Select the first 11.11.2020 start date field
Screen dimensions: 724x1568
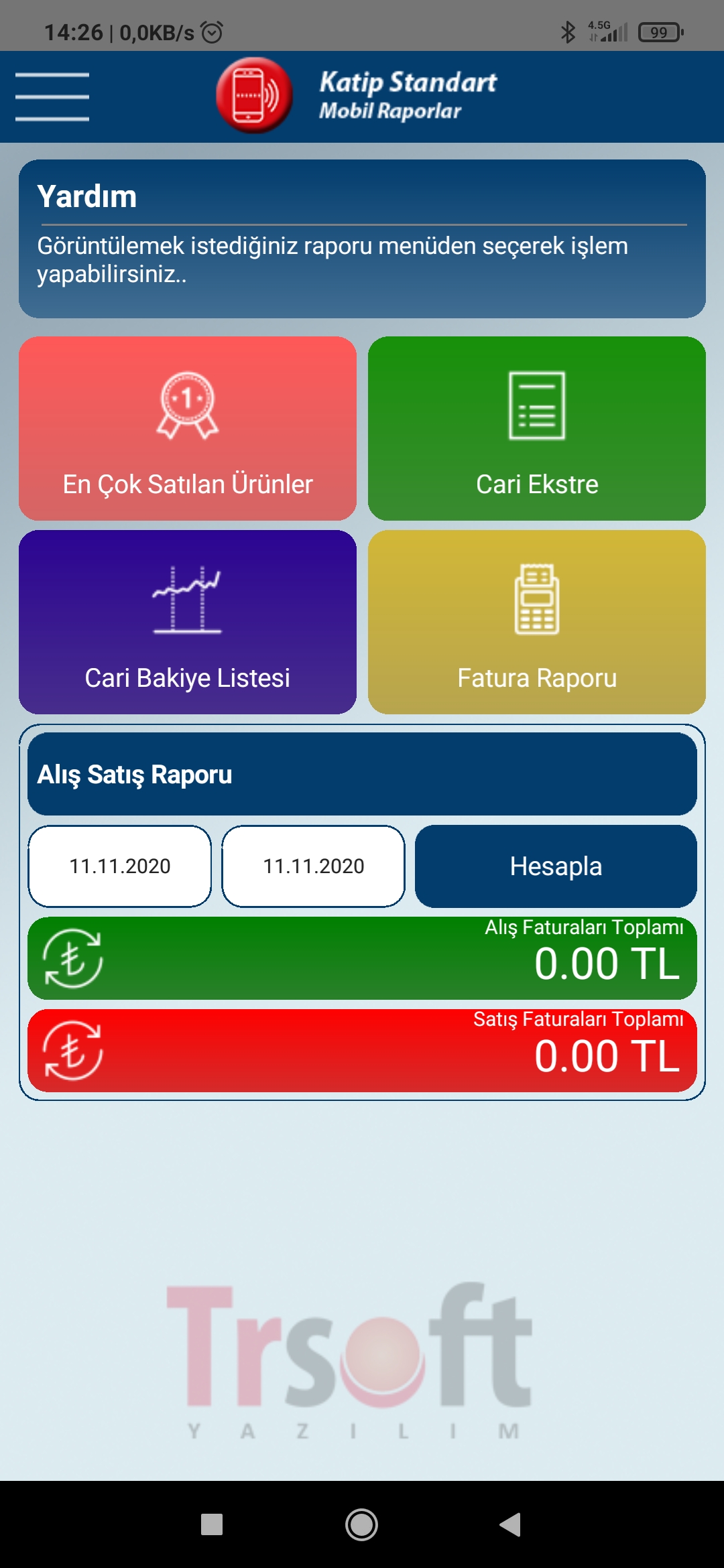[x=120, y=866]
